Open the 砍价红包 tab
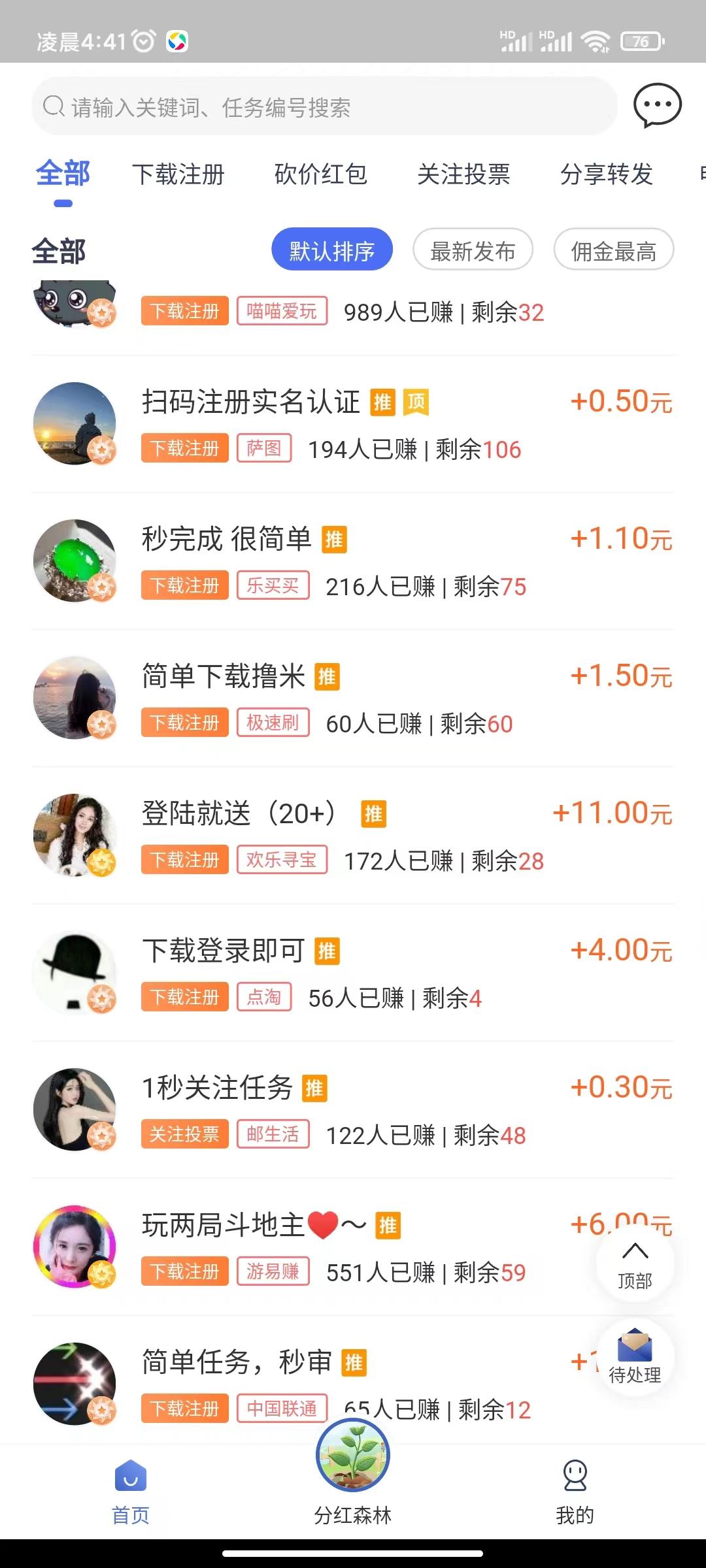 pyautogui.click(x=321, y=174)
